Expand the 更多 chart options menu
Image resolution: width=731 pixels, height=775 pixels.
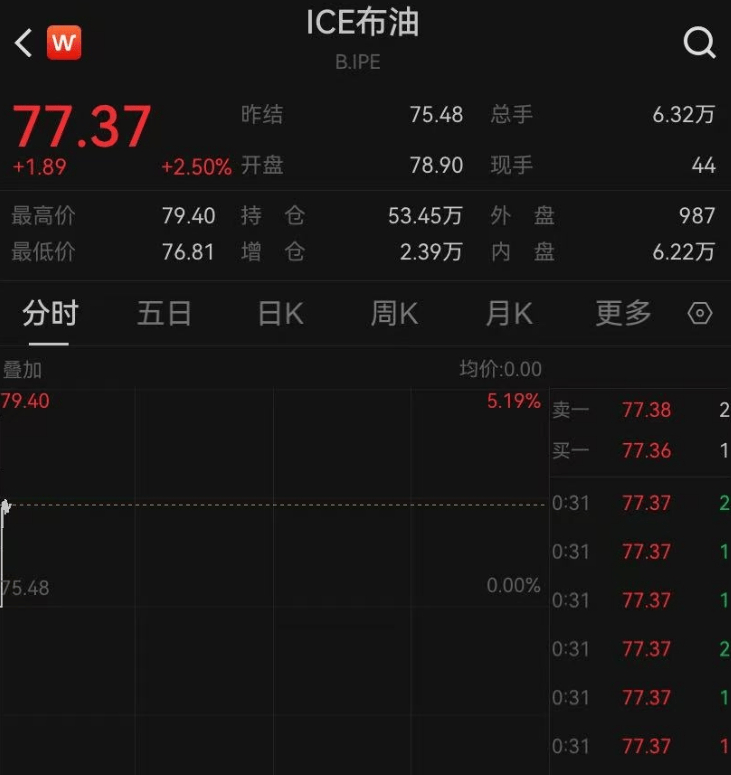[x=623, y=313]
